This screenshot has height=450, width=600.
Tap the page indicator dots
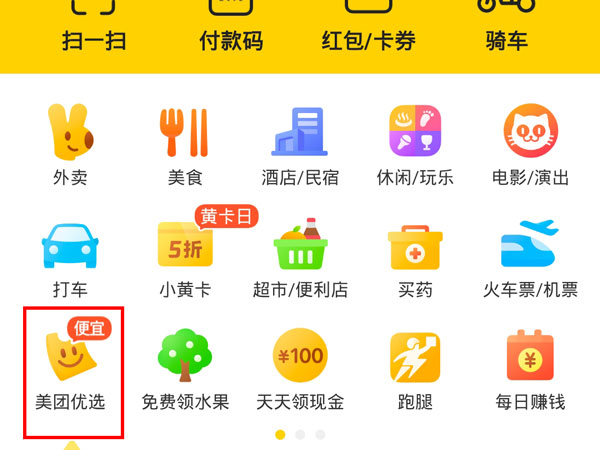click(x=300, y=434)
